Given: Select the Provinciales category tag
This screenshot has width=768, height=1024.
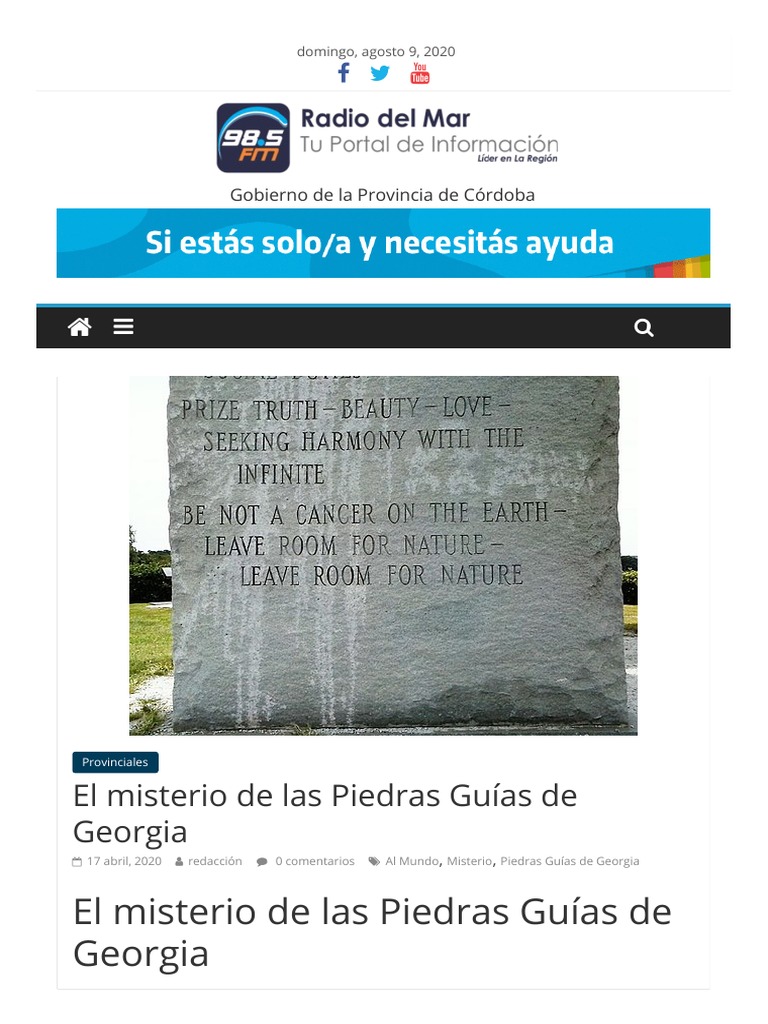Looking at the screenshot, I should click(115, 762).
